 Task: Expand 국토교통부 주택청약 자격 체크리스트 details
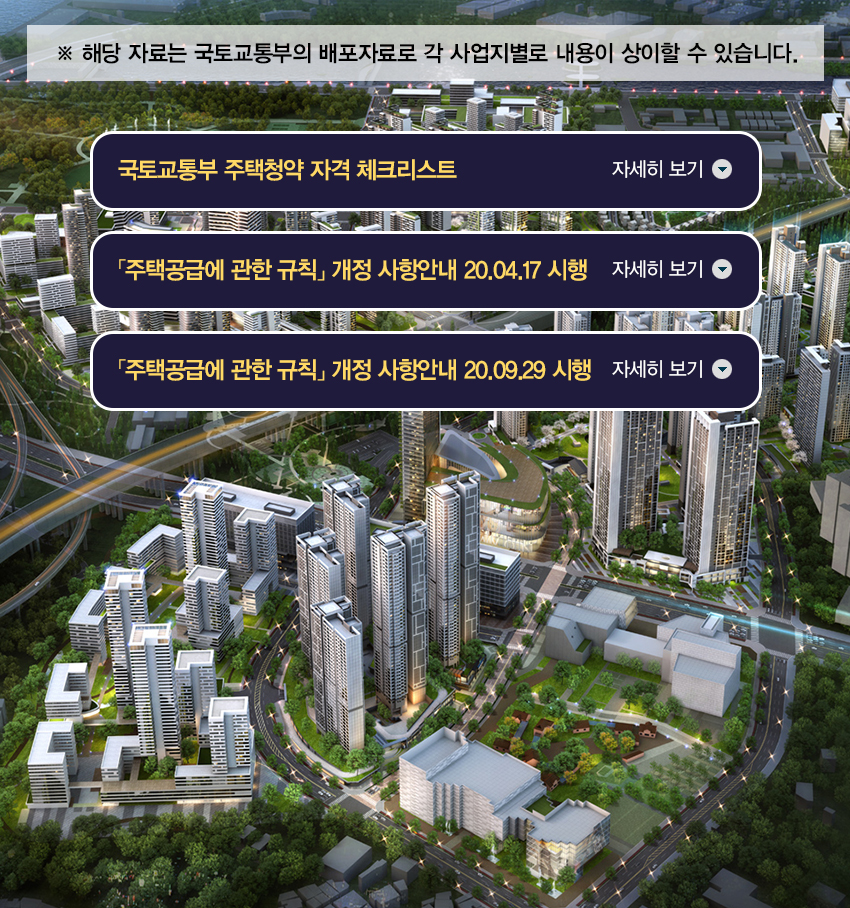click(x=671, y=170)
